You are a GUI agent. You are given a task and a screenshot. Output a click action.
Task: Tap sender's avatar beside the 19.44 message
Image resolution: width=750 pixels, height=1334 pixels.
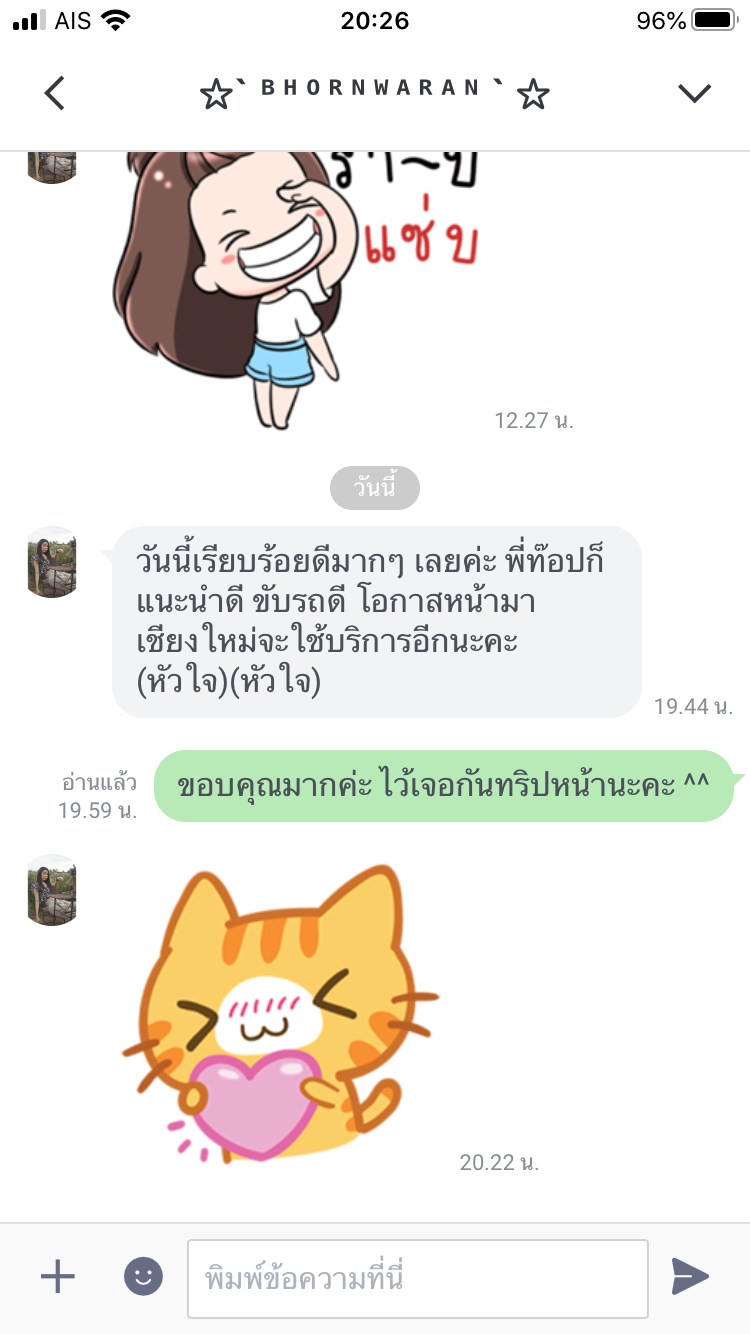52,561
